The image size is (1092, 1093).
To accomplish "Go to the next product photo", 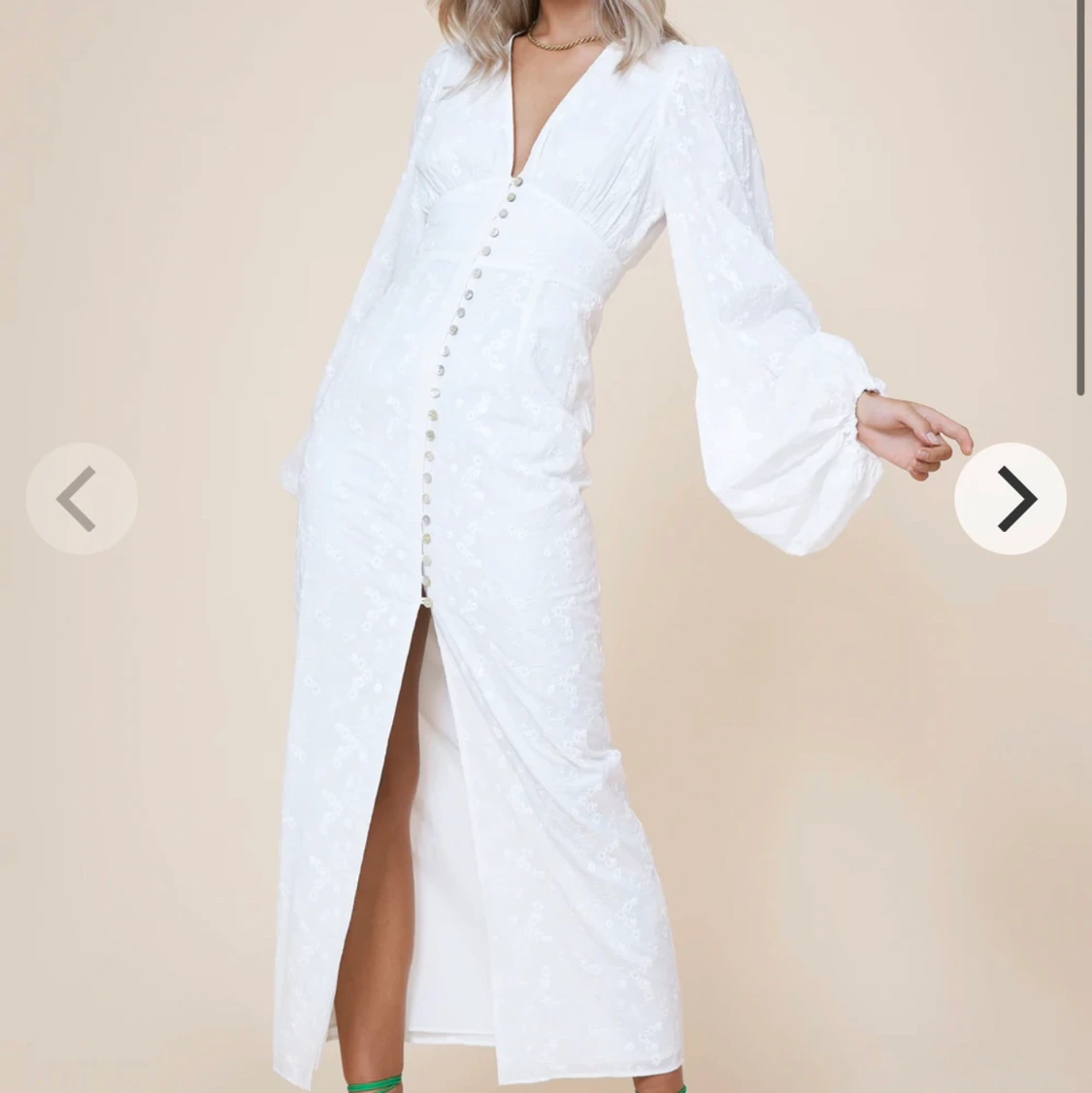I will click(x=1010, y=499).
